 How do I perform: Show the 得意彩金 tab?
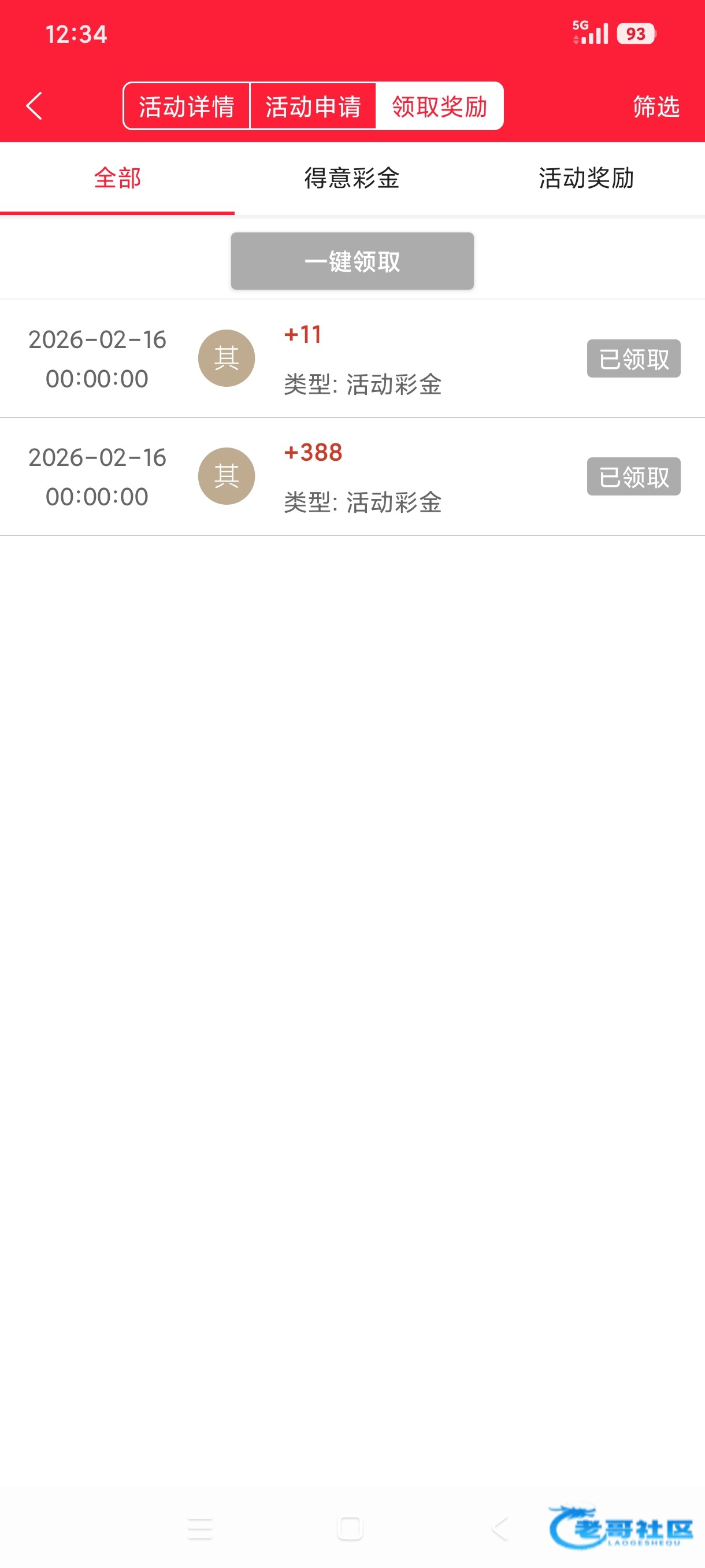click(351, 178)
